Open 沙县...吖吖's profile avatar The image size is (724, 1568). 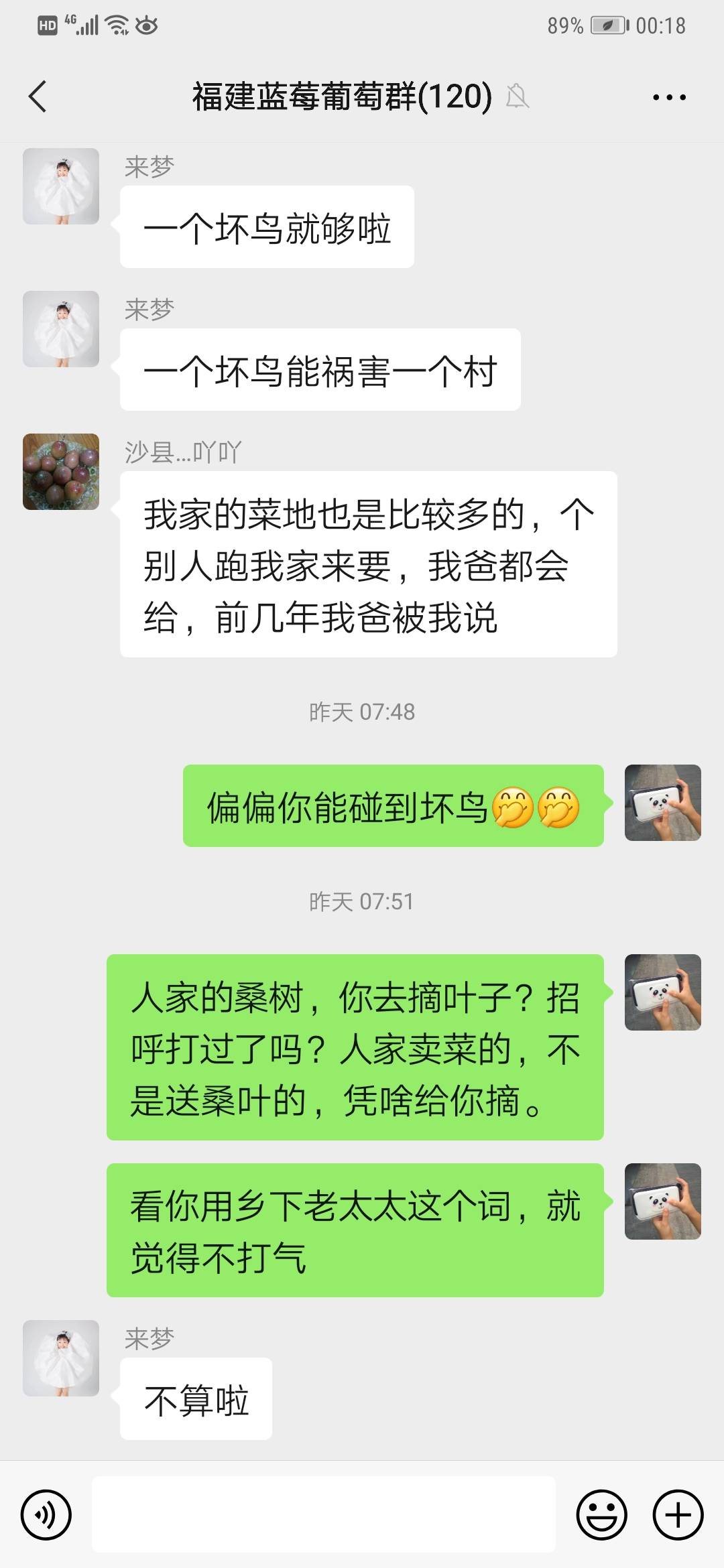61,472
